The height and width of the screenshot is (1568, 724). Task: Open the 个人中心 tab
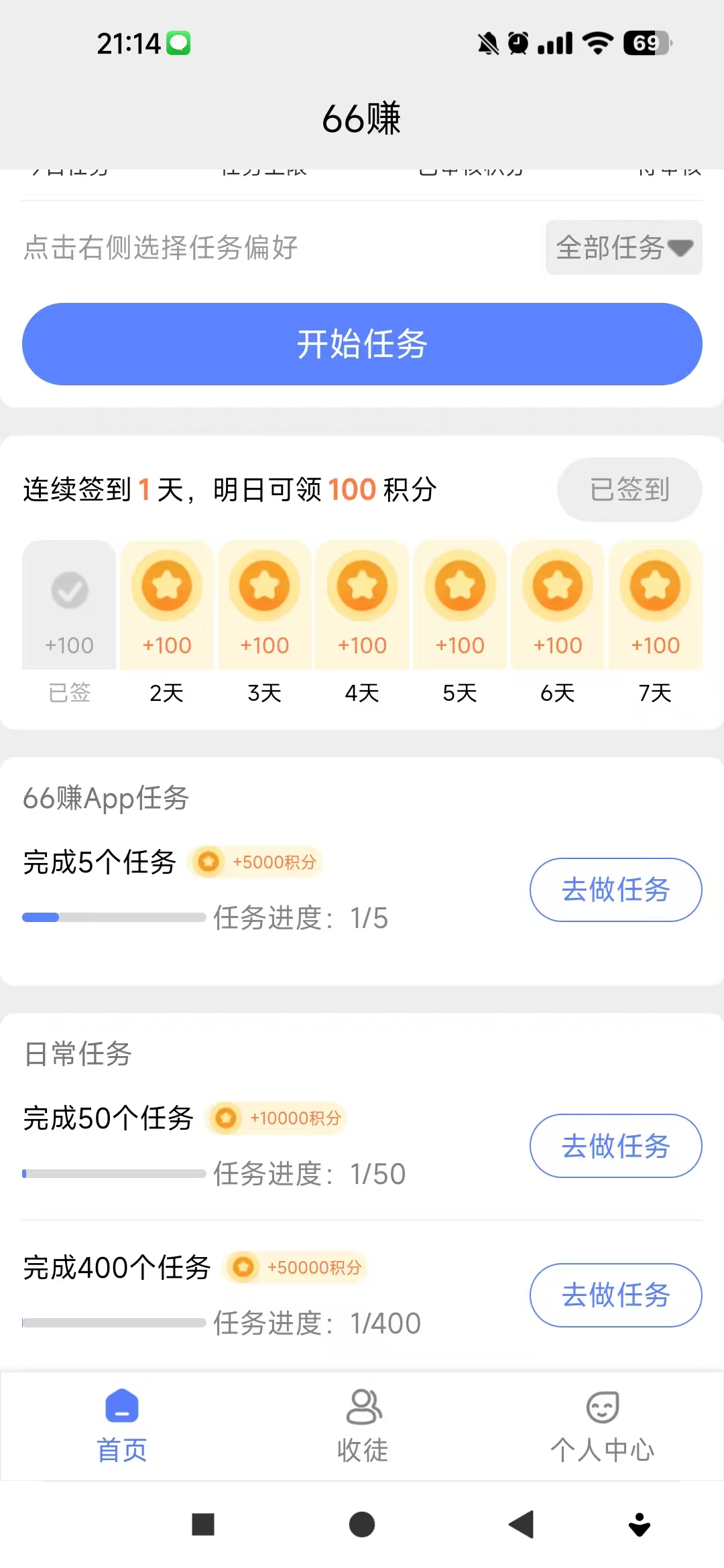pyautogui.click(x=602, y=1425)
